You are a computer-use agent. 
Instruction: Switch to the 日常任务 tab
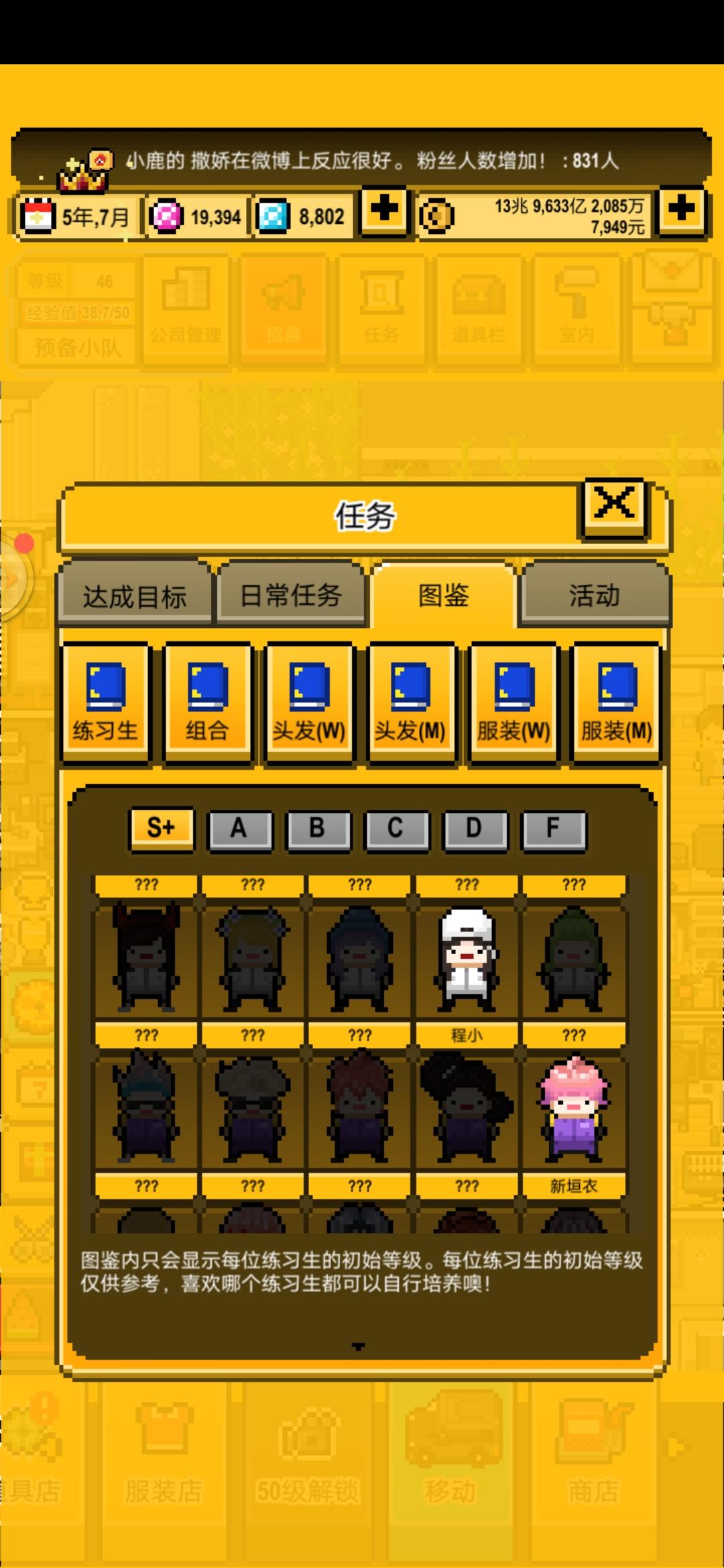pyautogui.click(x=293, y=594)
